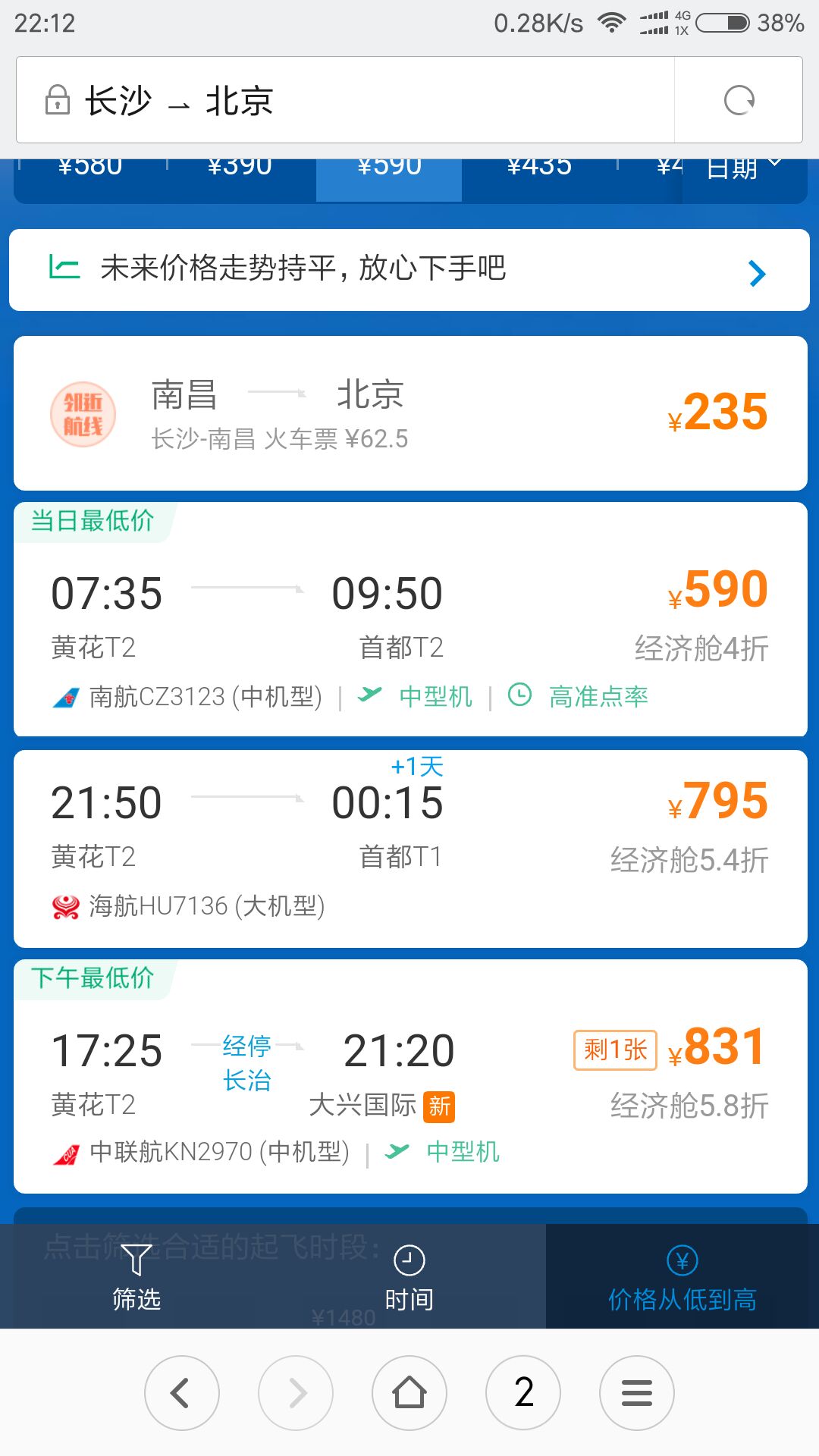This screenshot has height=1456, width=819.
Task: Tap the refresh icon in search bar
Action: point(739,99)
